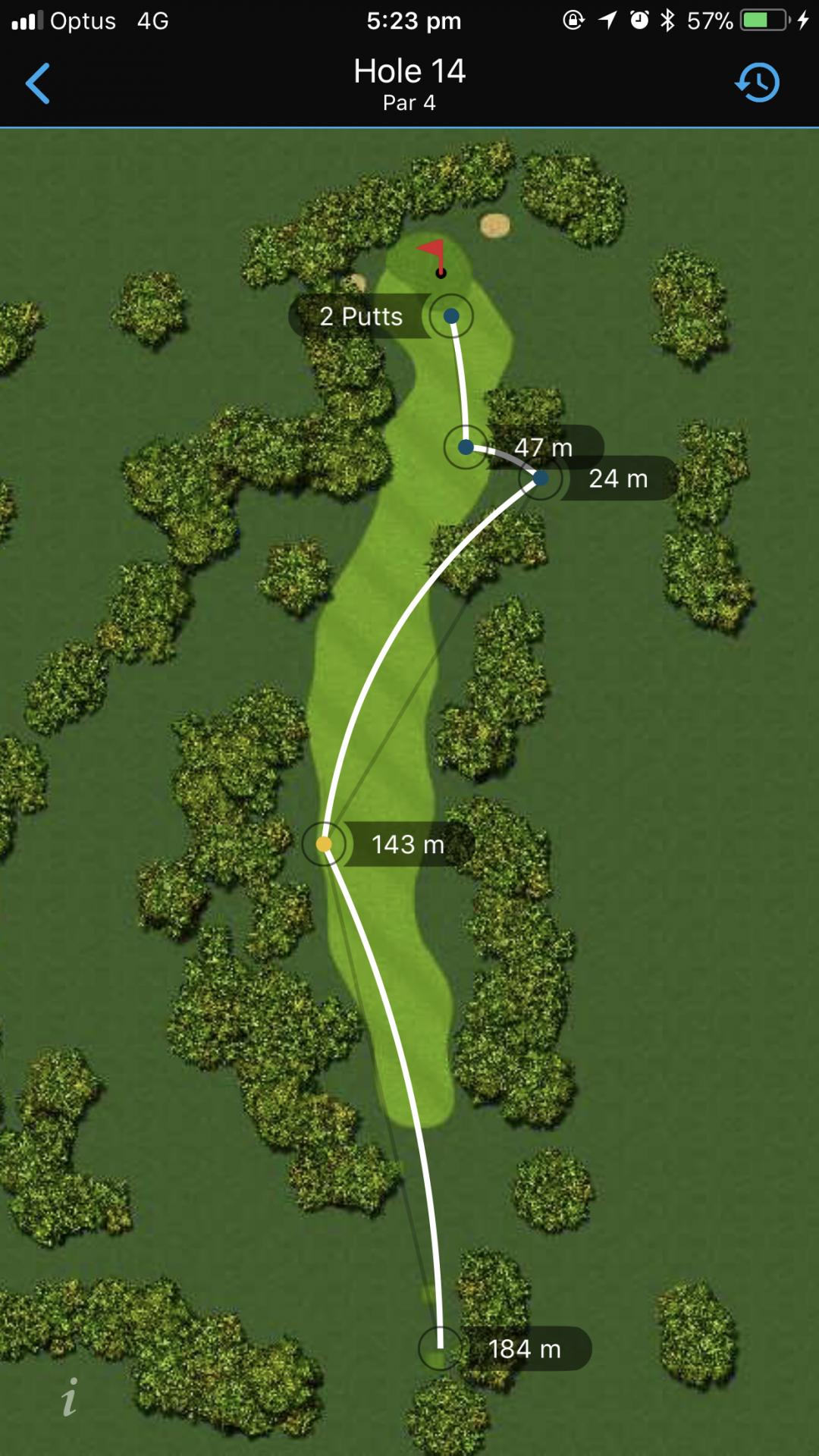Select the 143 m shot marker
The height and width of the screenshot is (1456, 819).
pyautogui.click(x=324, y=844)
